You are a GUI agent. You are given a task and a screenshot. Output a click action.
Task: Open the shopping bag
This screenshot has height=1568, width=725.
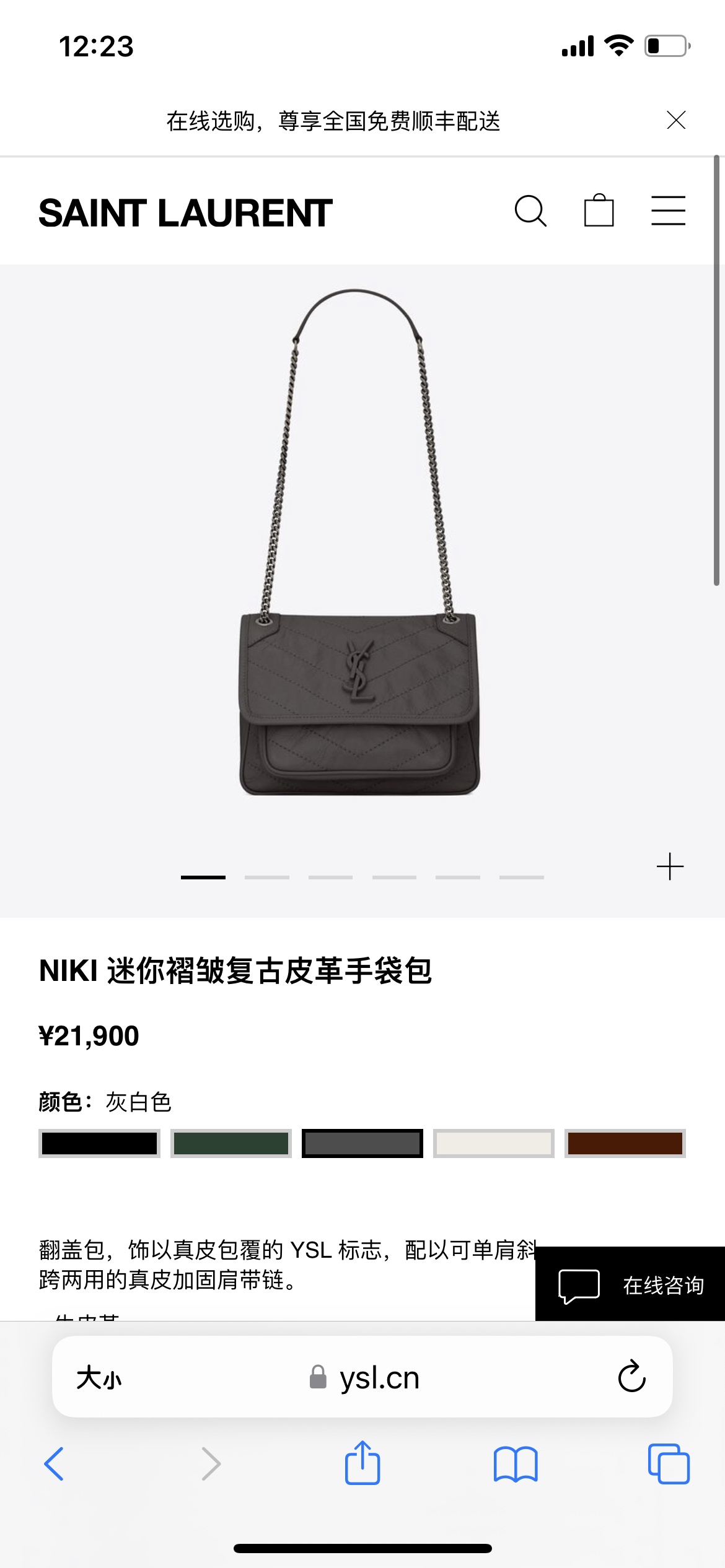[x=599, y=211]
